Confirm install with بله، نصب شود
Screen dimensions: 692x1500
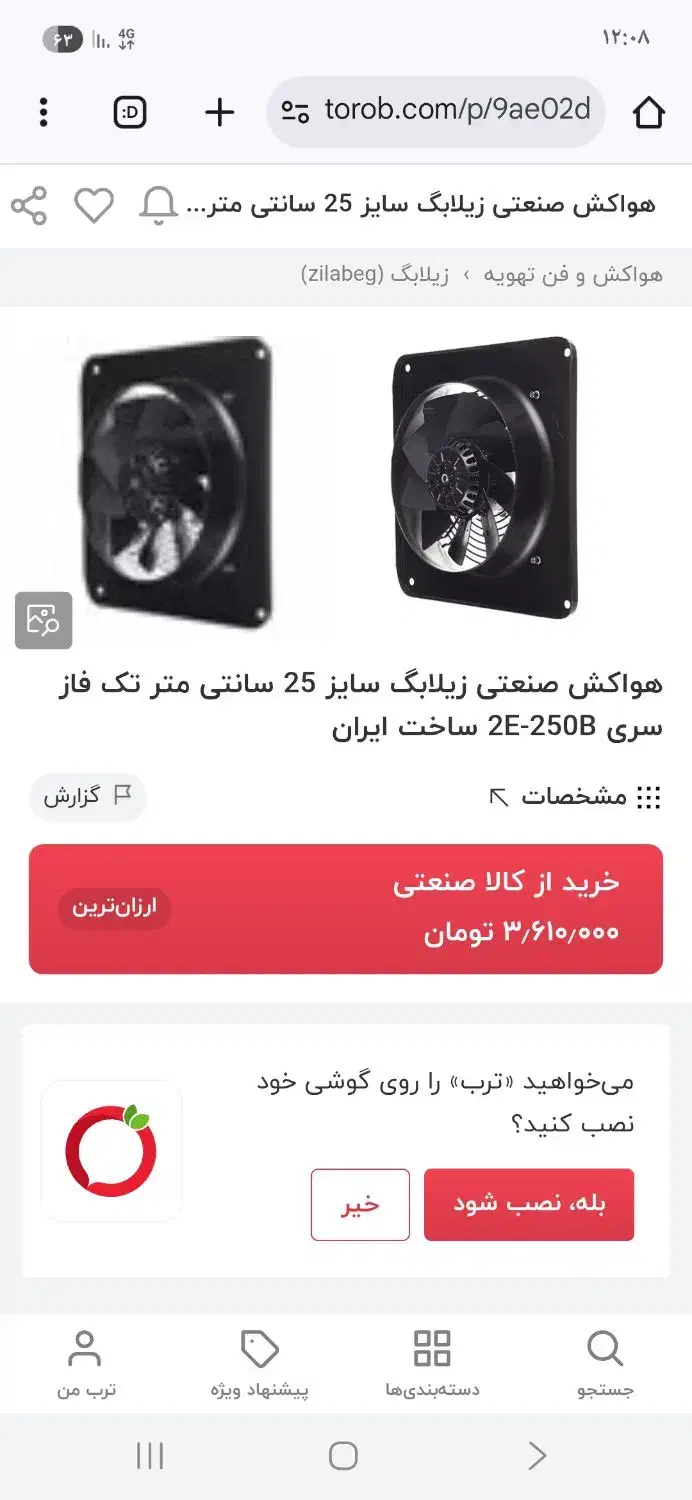pyautogui.click(x=529, y=1204)
